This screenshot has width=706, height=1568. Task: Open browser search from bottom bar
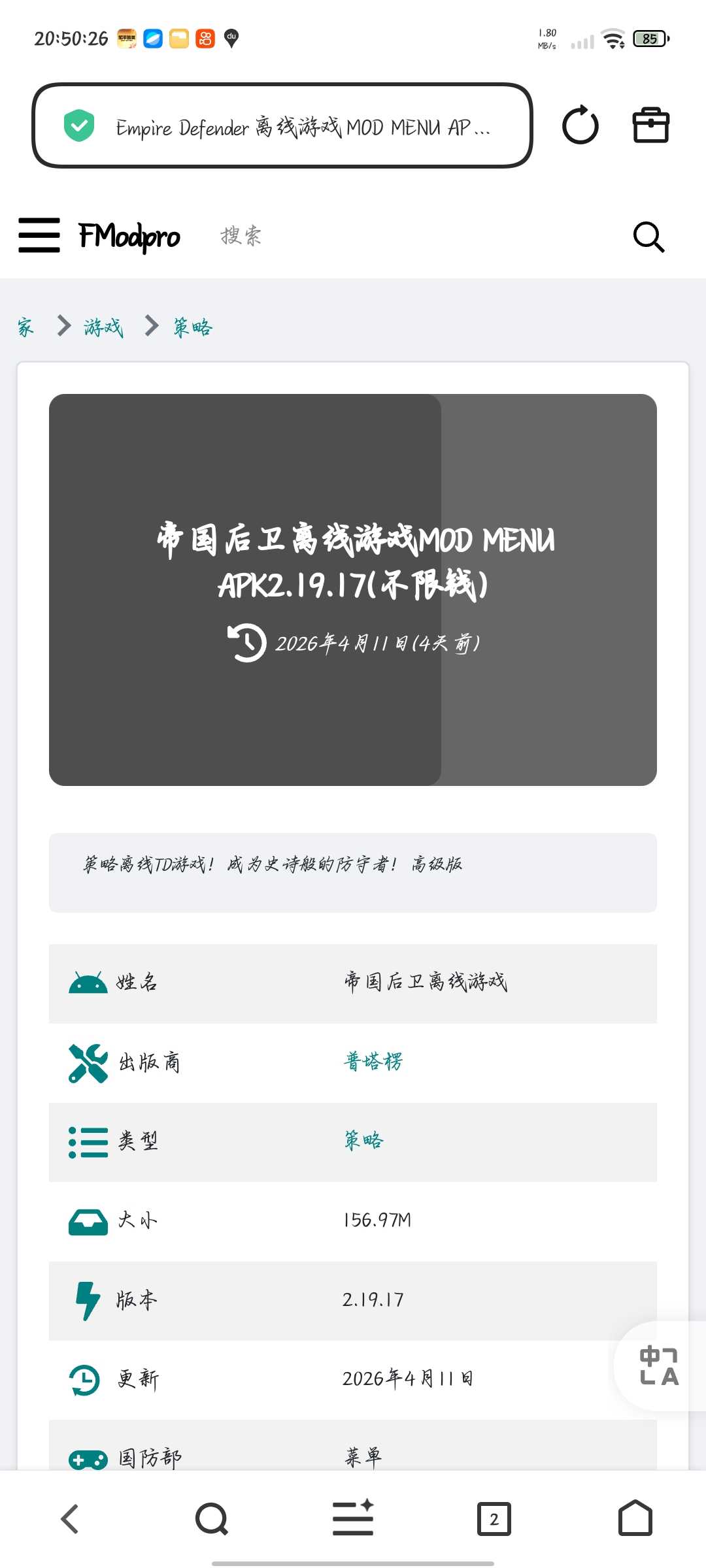click(212, 1518)
